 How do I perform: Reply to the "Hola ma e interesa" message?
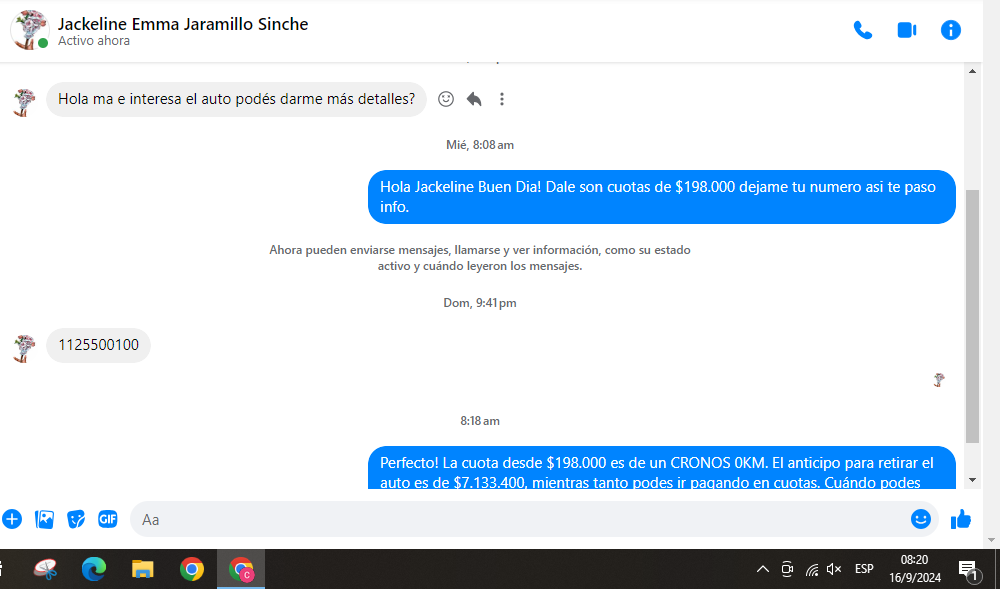[474, 99]
